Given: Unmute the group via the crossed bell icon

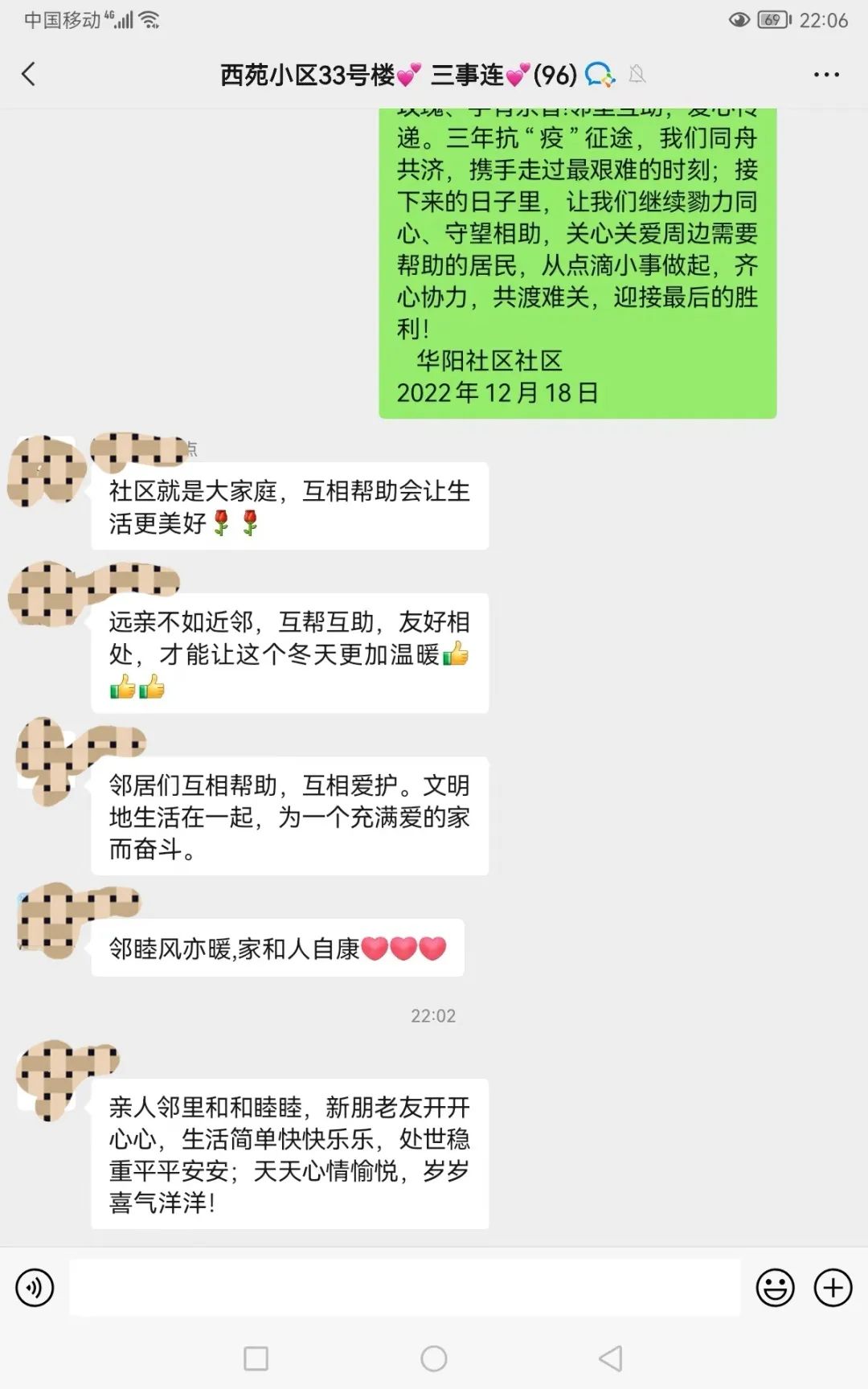Looking at the screenshot, I should 637,75.
